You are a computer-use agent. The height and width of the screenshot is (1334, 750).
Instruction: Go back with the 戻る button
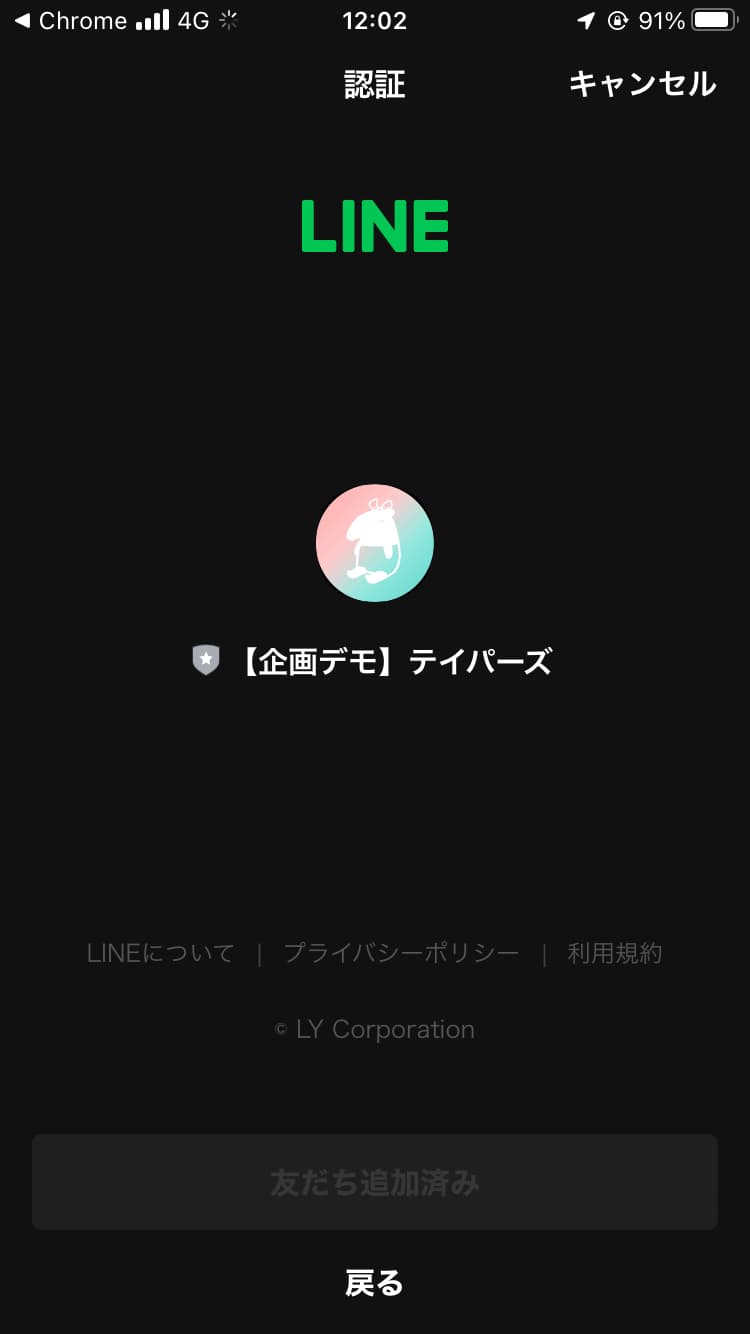375,1282
